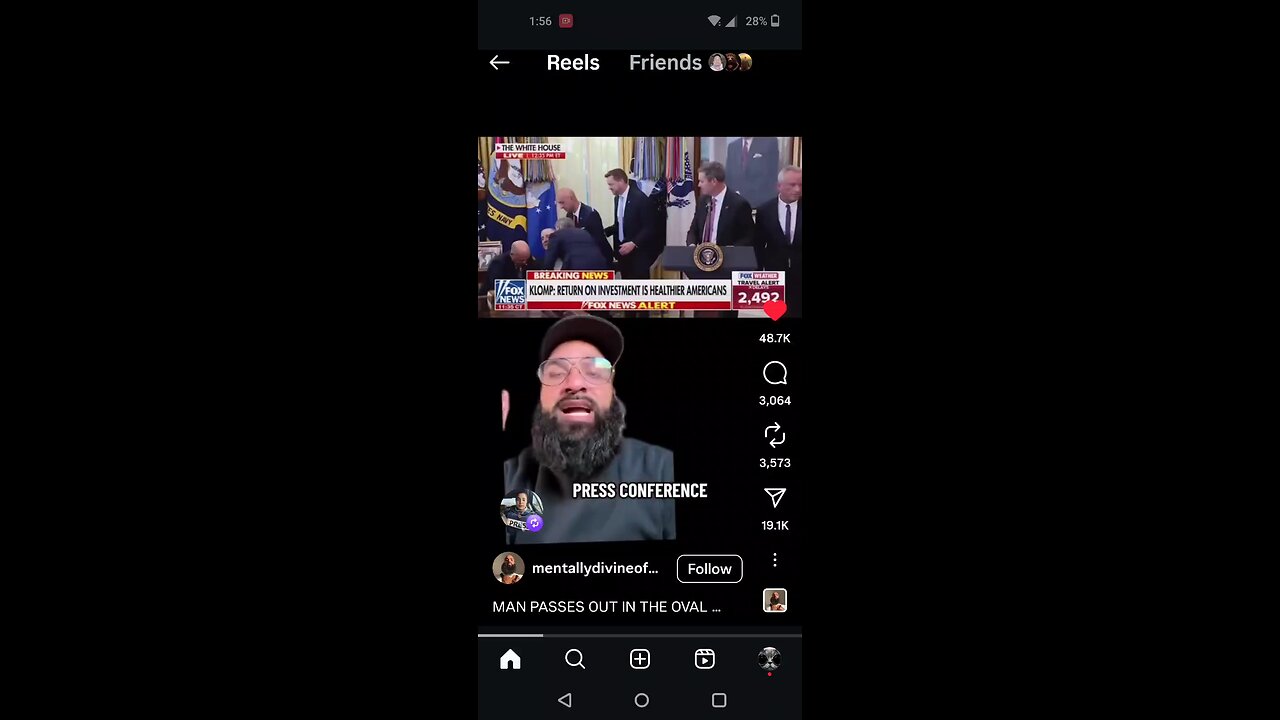1280x720 pixels.
Task: Expand the MAN PASSES OUT caption
Action: click(606, 607)
